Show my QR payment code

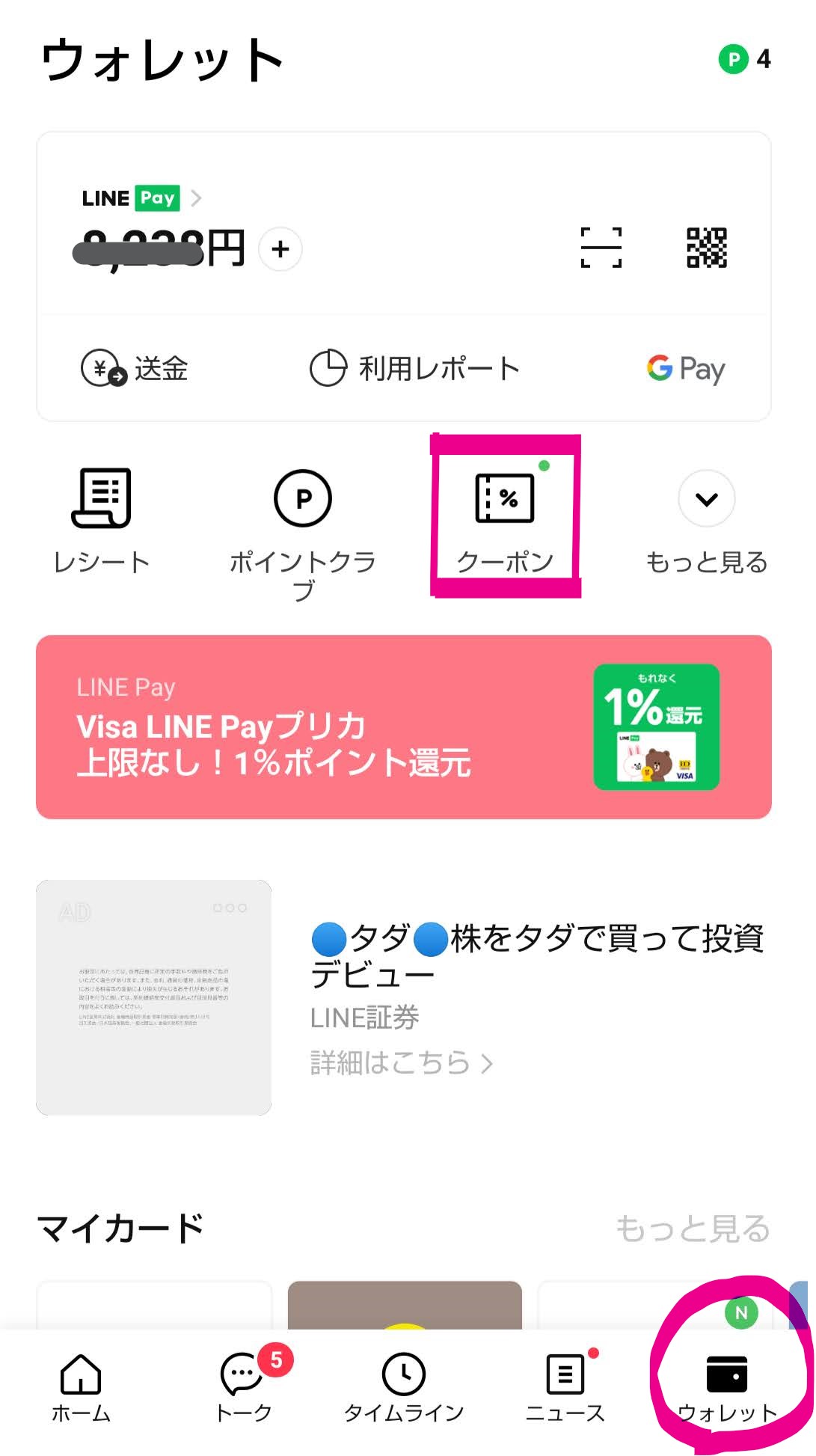(x=707, y=248)
